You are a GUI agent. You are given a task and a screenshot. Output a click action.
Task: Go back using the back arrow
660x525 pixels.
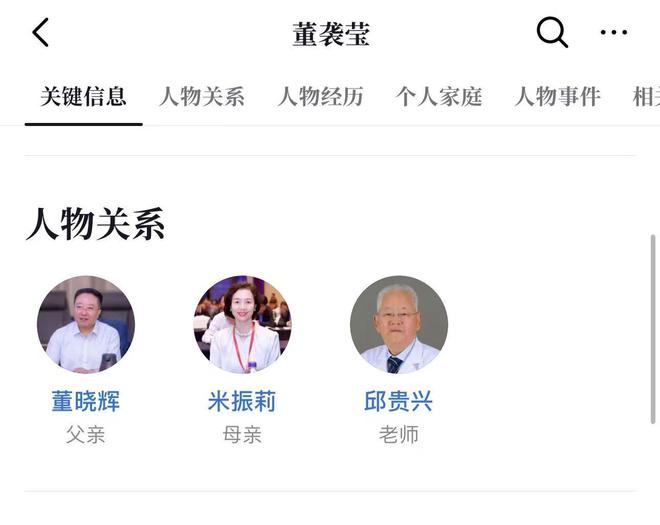pyautogui.click(x=40, y=33)
